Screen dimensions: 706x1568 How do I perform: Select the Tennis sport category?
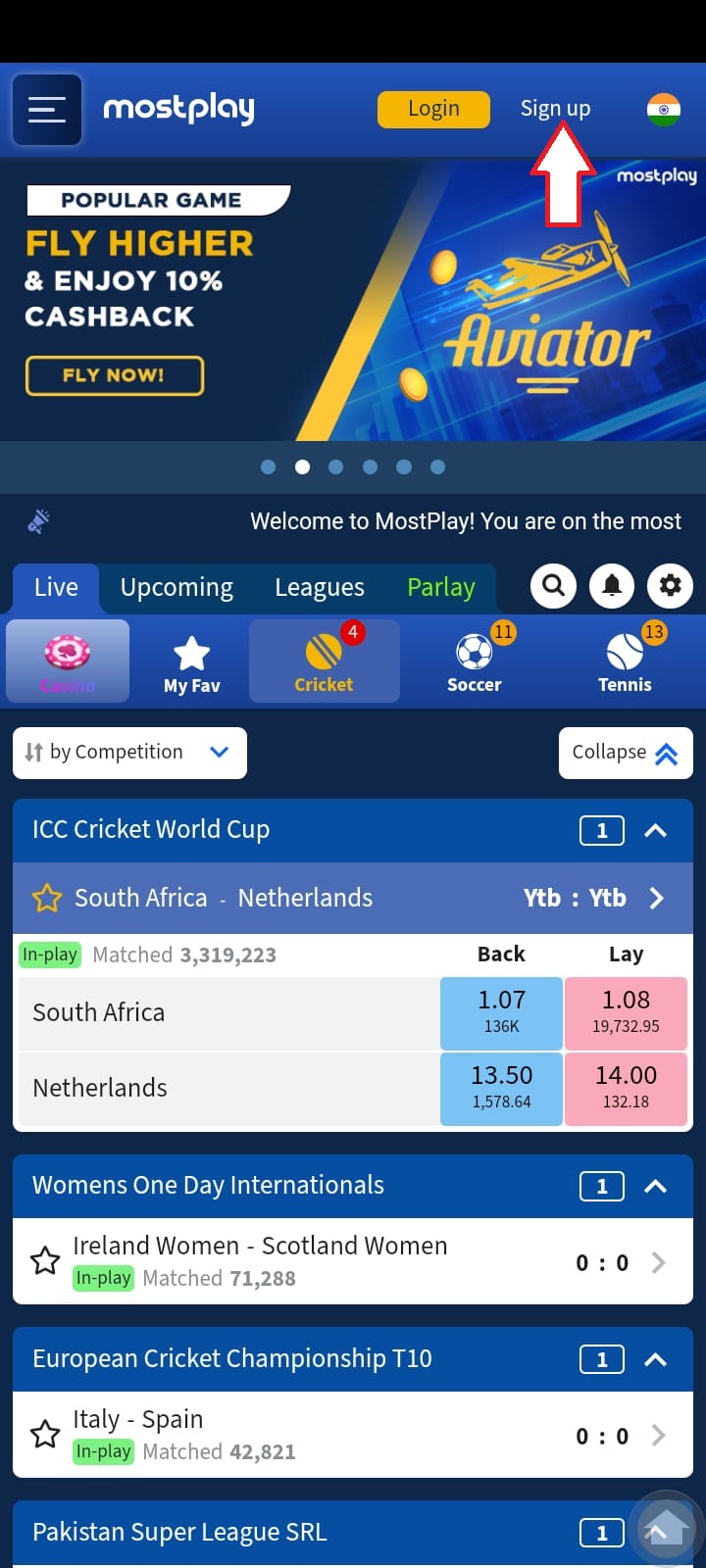625,661
